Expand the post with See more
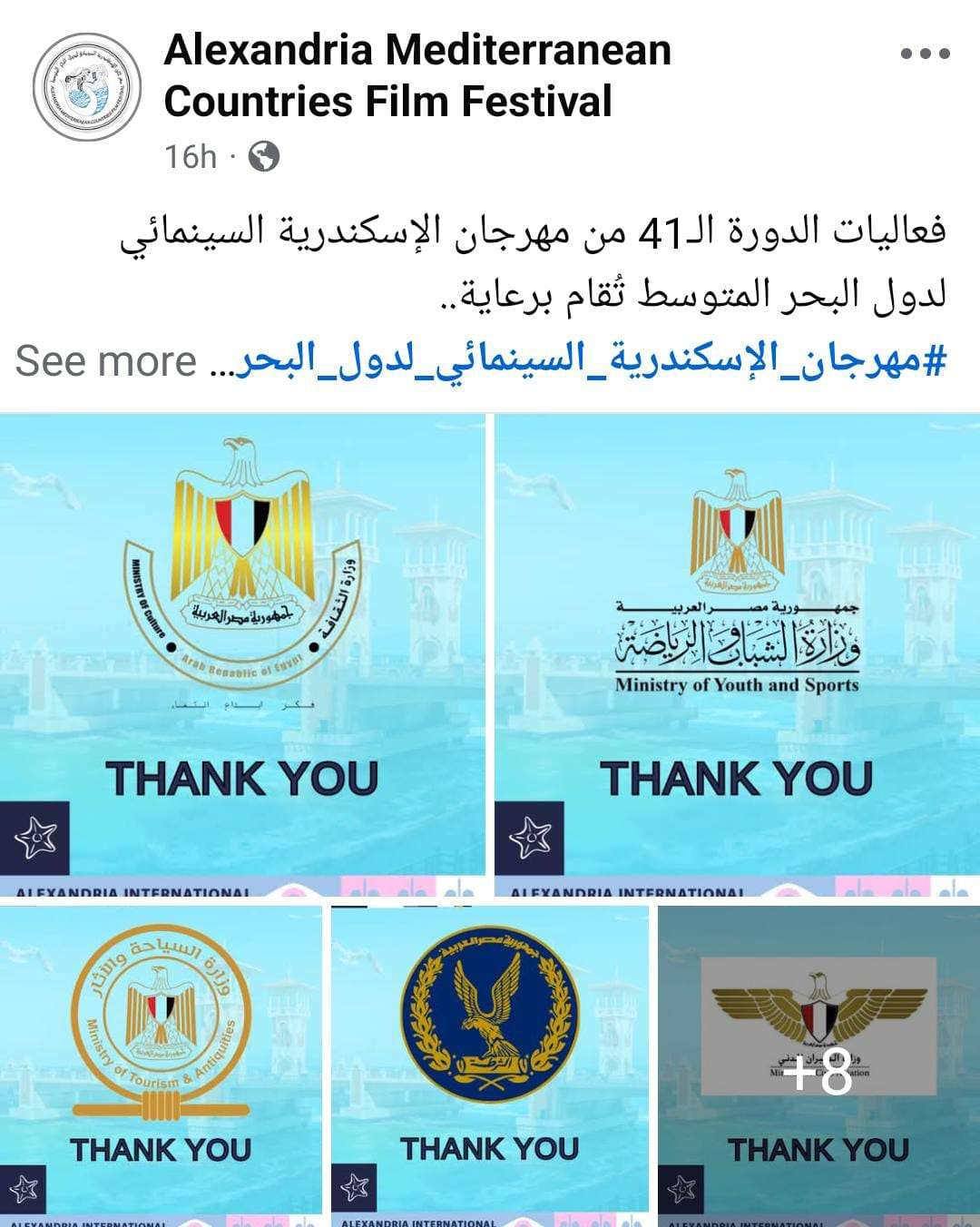 (x=105, y=361)
